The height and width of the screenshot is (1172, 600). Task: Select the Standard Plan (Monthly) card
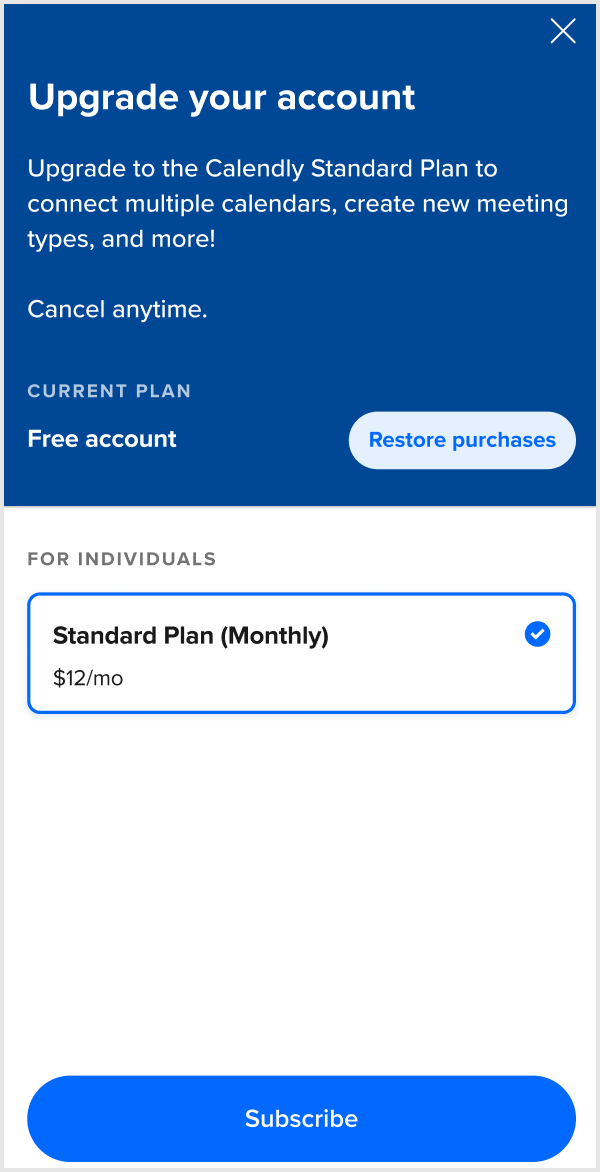301,653
